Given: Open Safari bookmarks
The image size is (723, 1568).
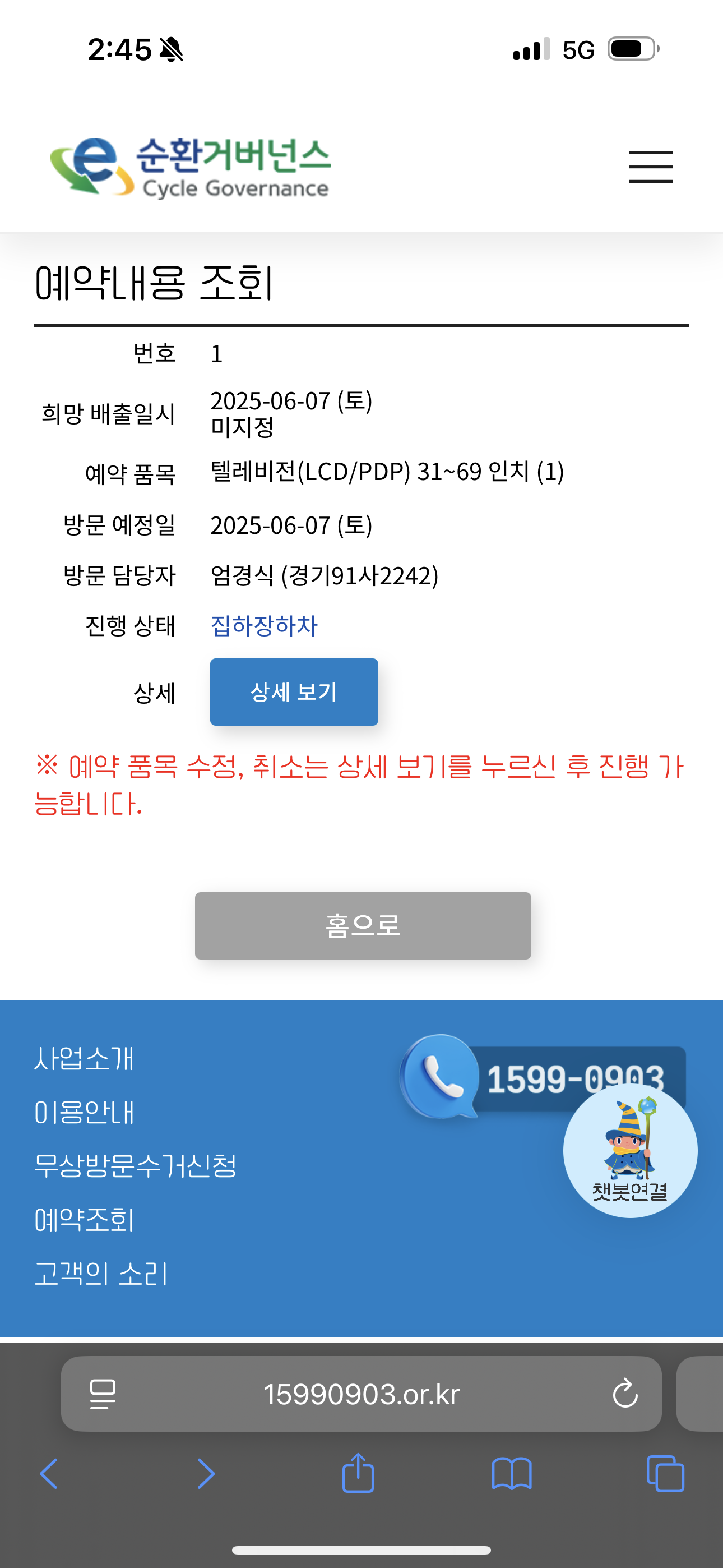Looking at the screenshot, I should pos(512,1474).
